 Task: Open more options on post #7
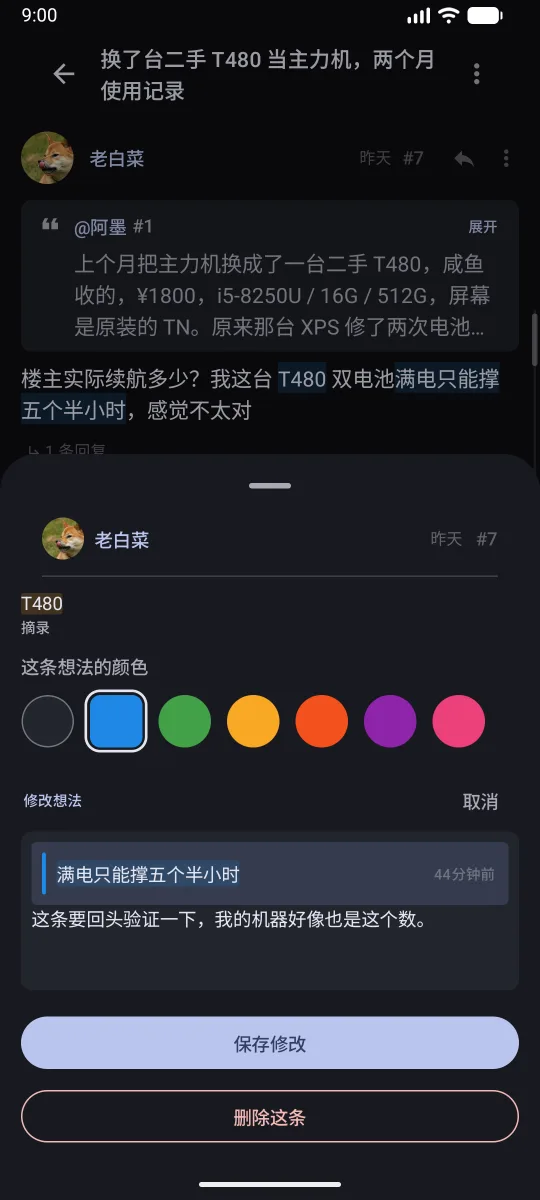point(506,158)
